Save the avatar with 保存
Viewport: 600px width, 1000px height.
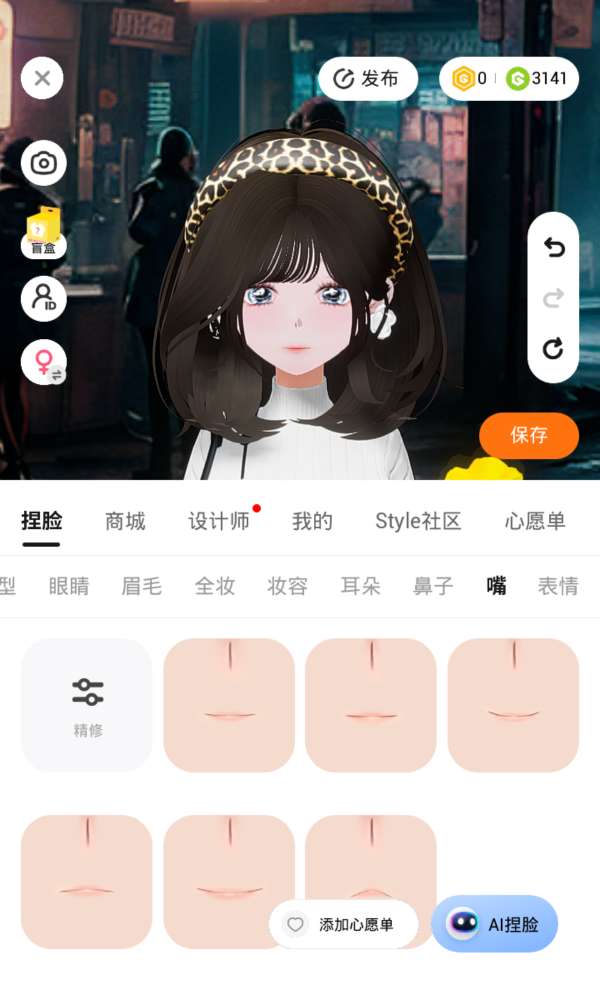click(529, 435)
